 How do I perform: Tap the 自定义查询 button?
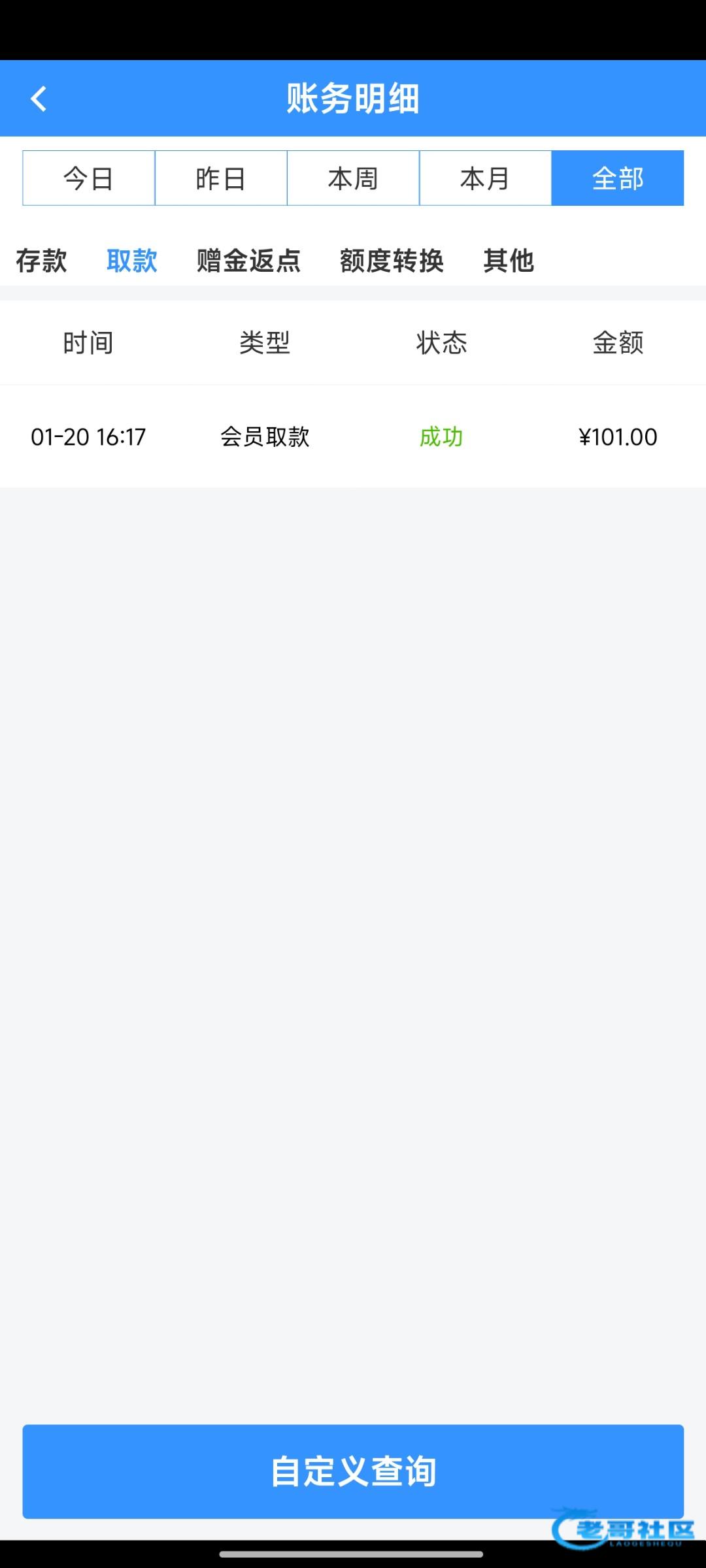pos(353,1471)
